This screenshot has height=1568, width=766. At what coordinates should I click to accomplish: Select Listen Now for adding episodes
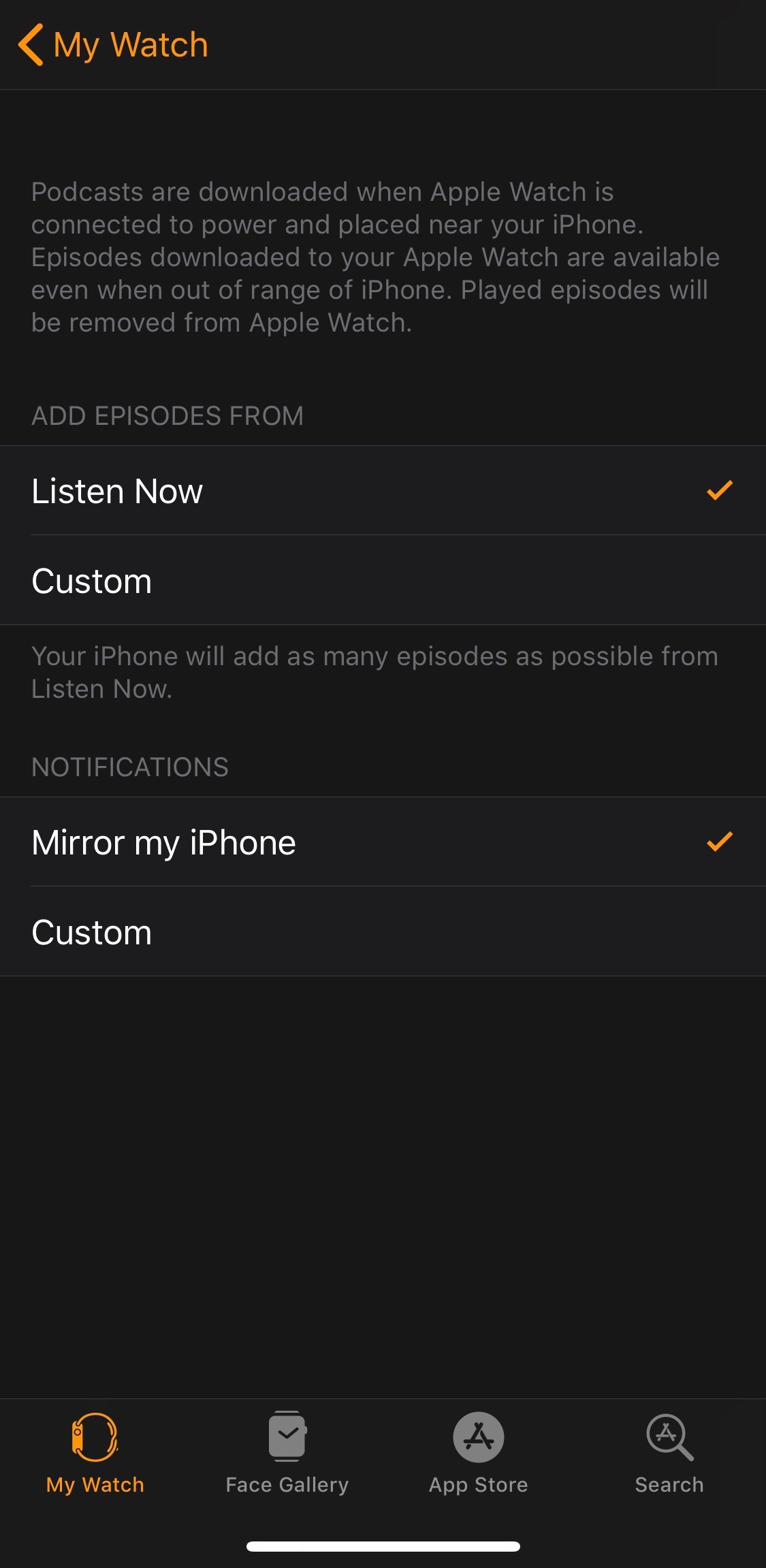point(383,491)
